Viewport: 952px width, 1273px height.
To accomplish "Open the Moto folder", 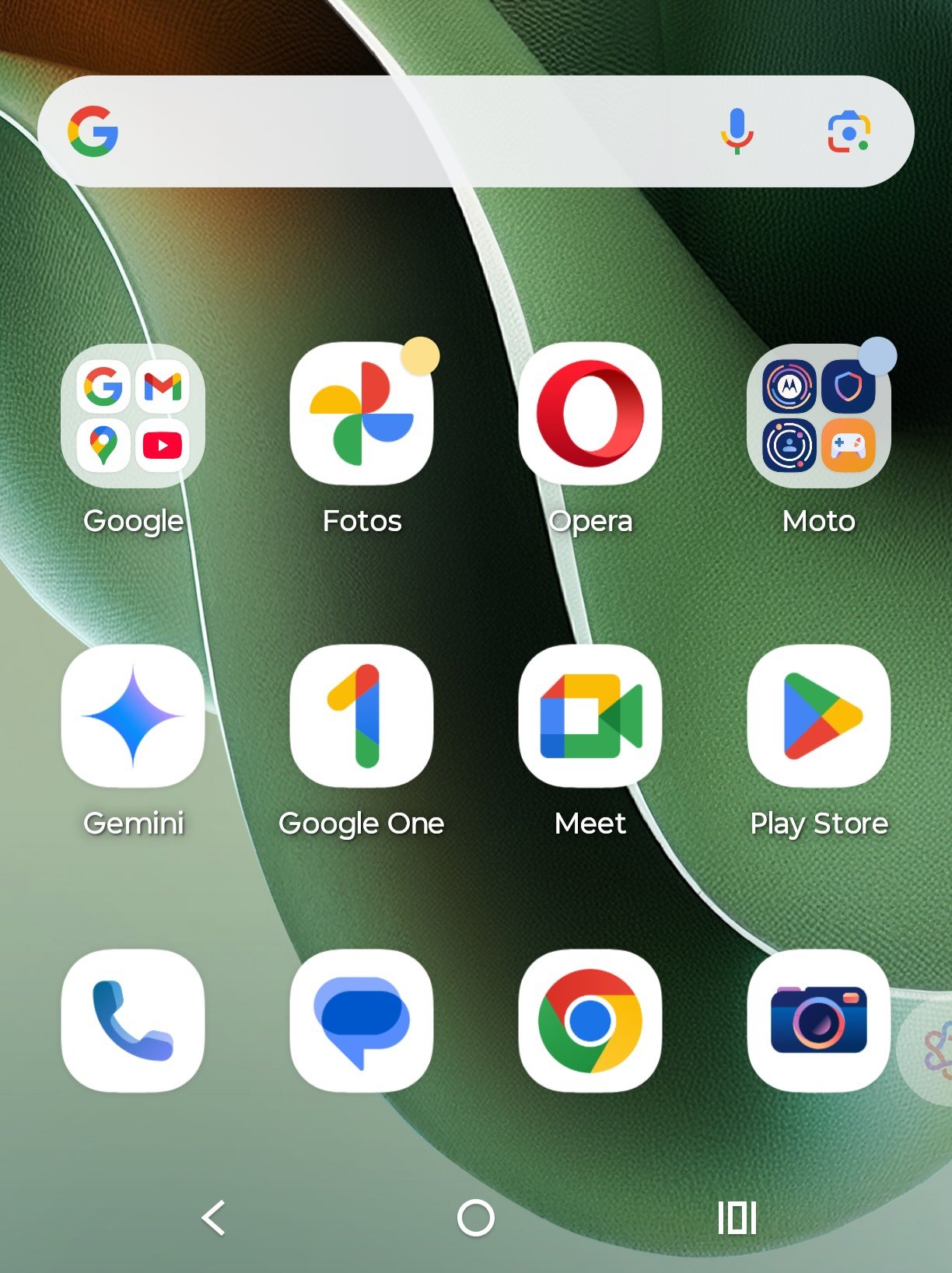I will 819,416.
